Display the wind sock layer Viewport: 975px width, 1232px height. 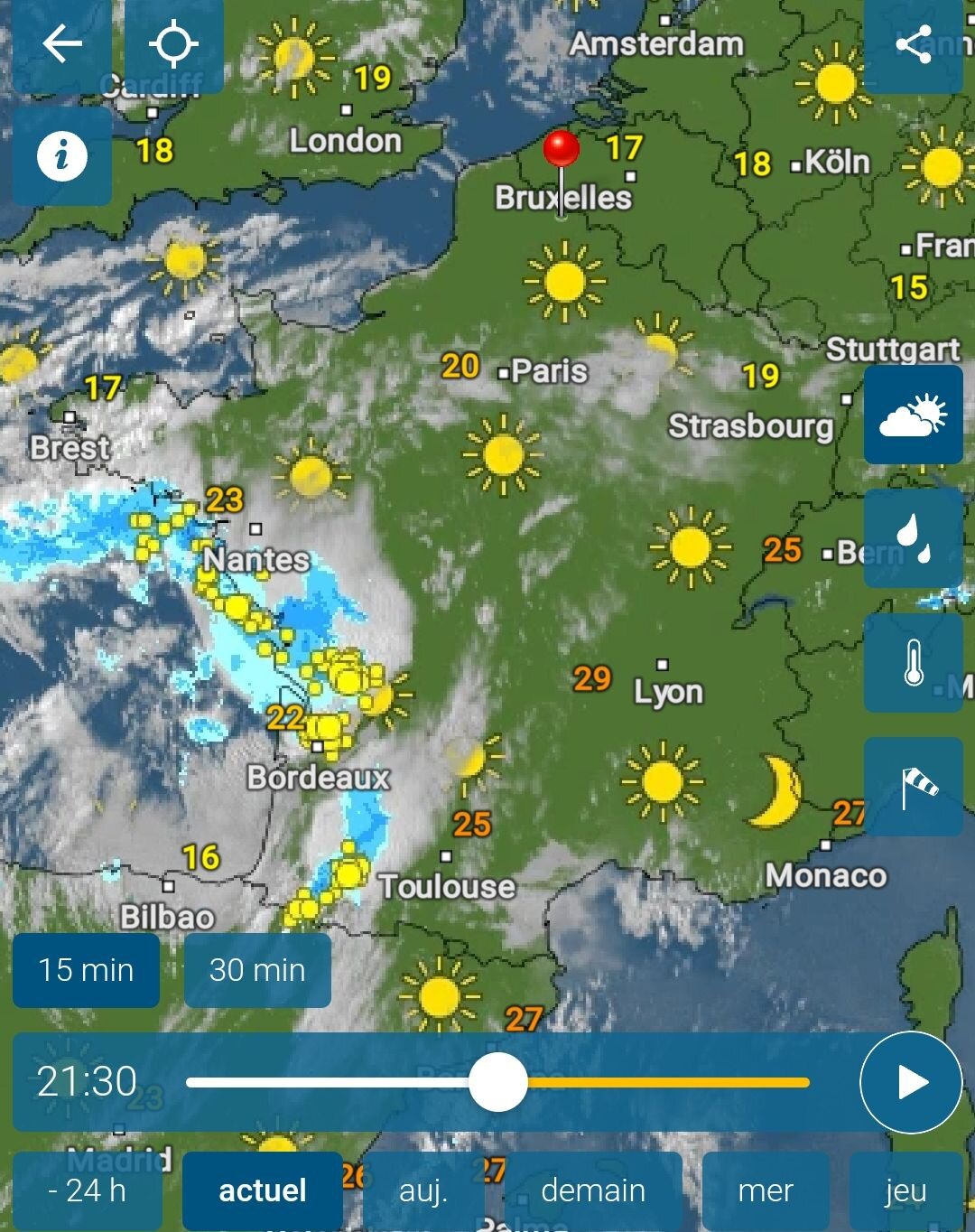(913, 787)
